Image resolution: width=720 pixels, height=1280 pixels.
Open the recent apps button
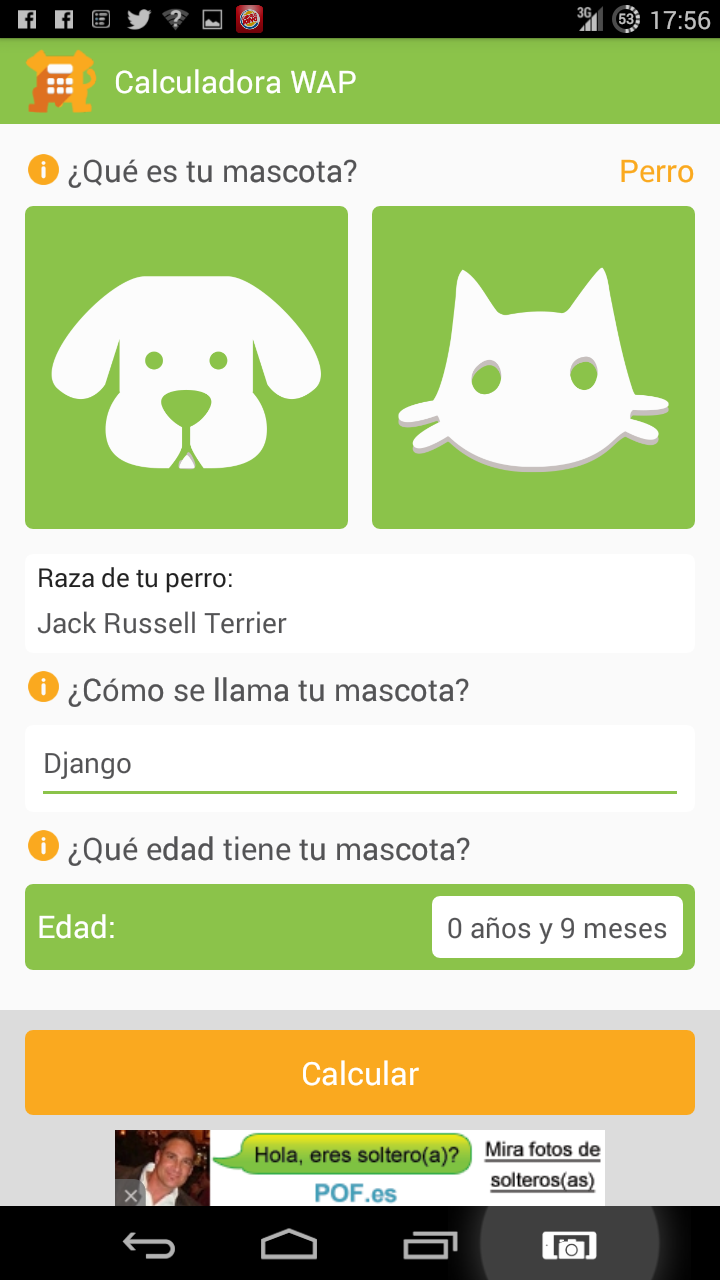point(428,1245)
